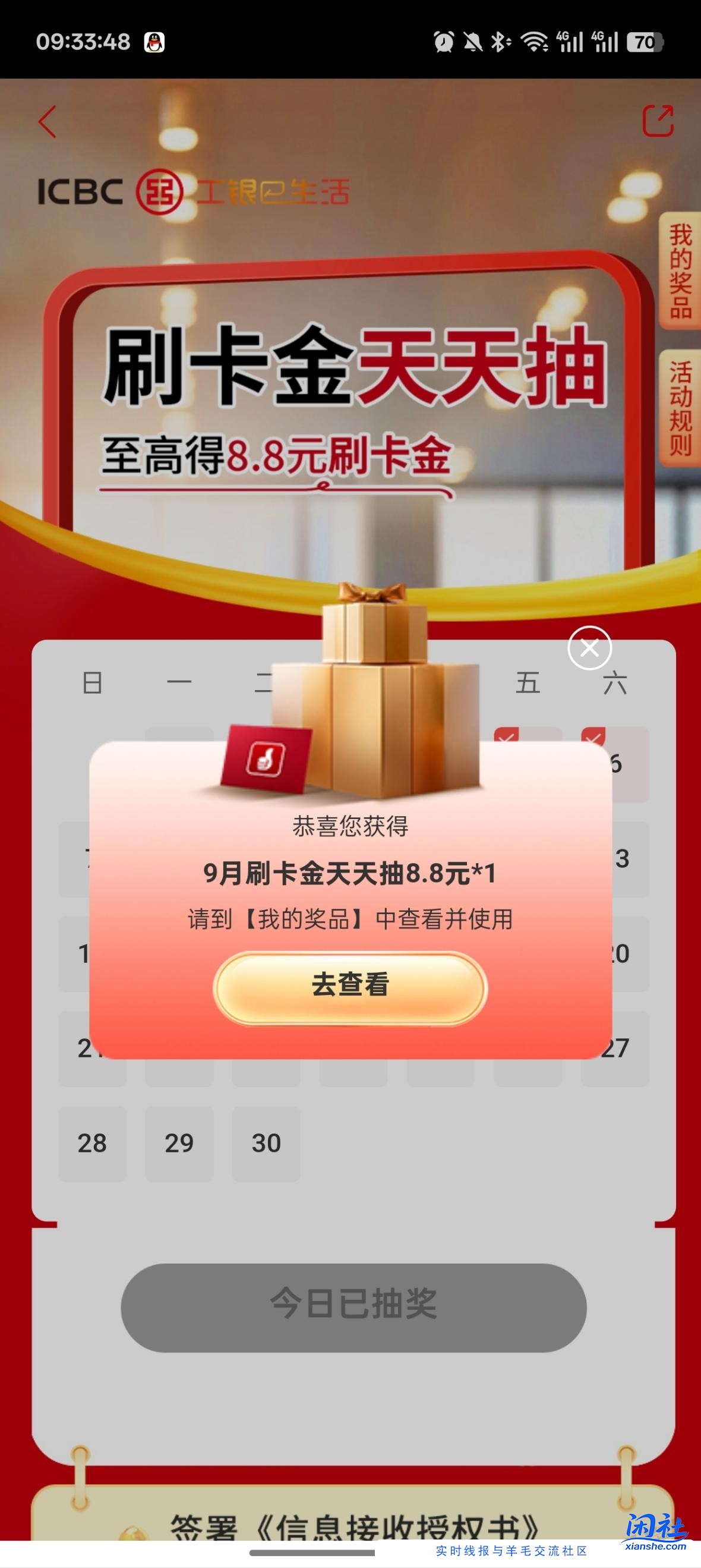
Task: Open 我的奖品 side tab
Action: 680,272
